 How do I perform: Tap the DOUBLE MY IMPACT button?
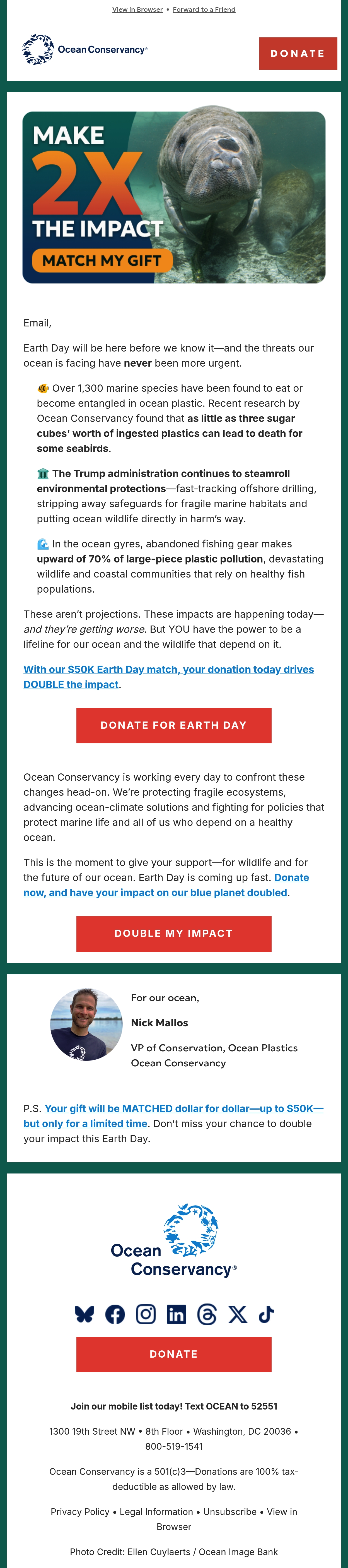tap(174, 934)
